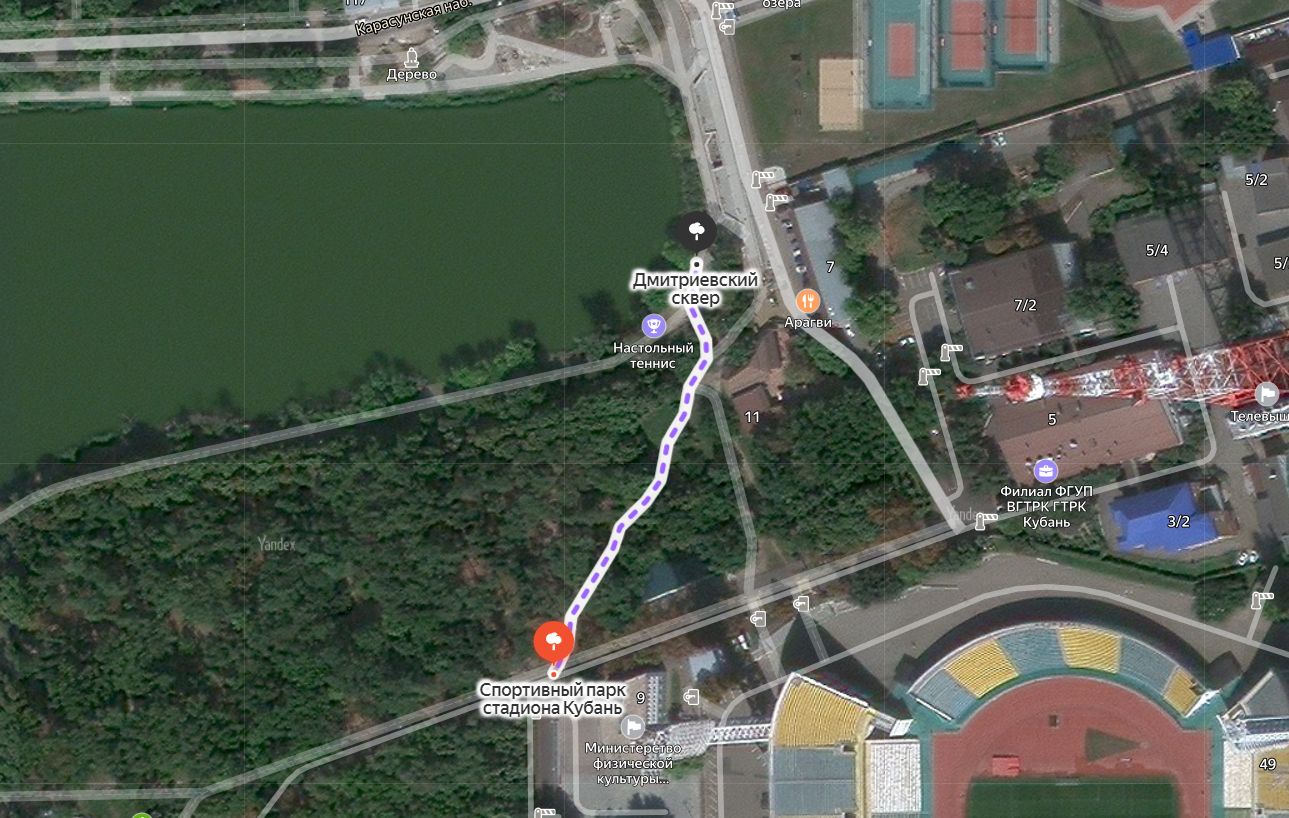Screen dimensions: 1289x818
Task: Open the Арагви restaurant marker
Action: point(808,300)
